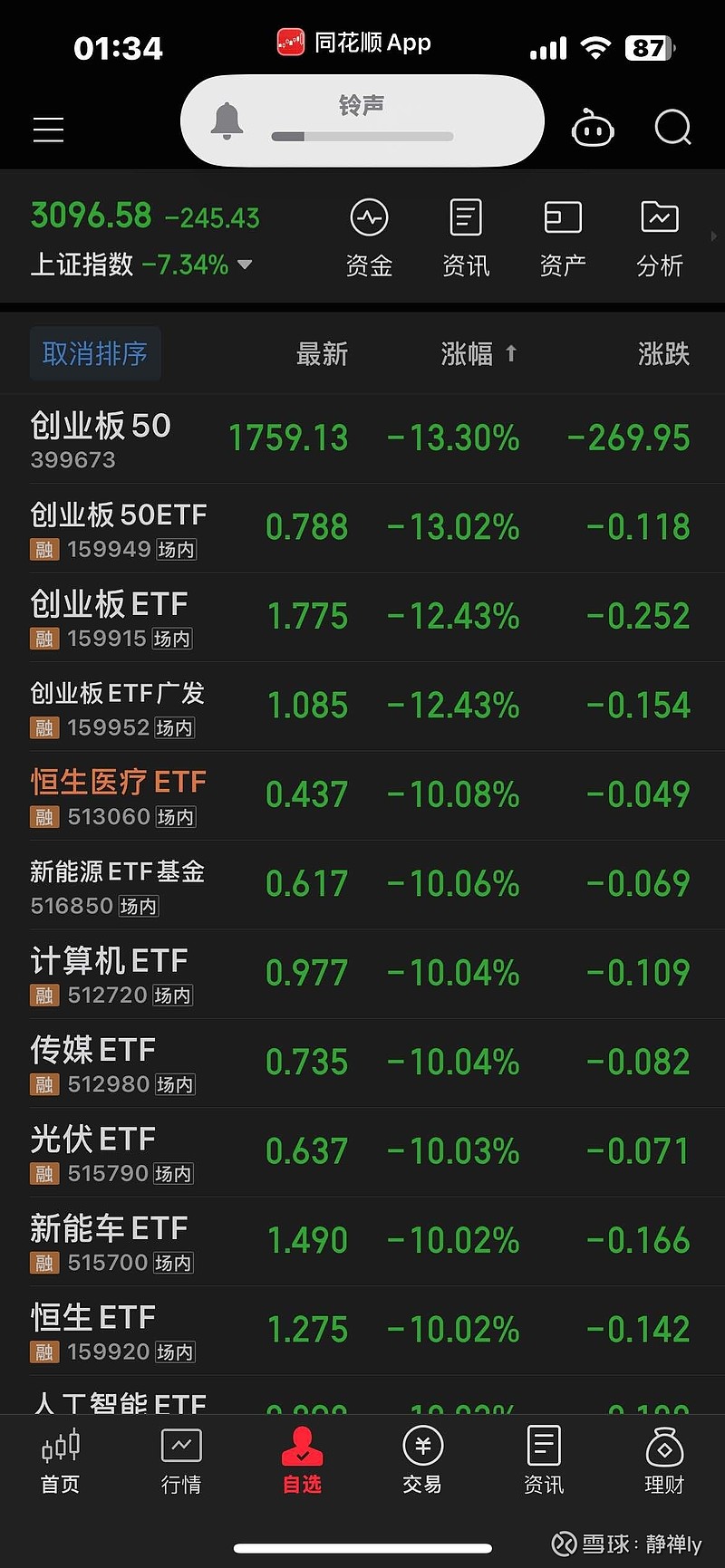Adjust the ringtone volume slider
The width and height of the screenshot is (725, 1568).
[362, 136]
